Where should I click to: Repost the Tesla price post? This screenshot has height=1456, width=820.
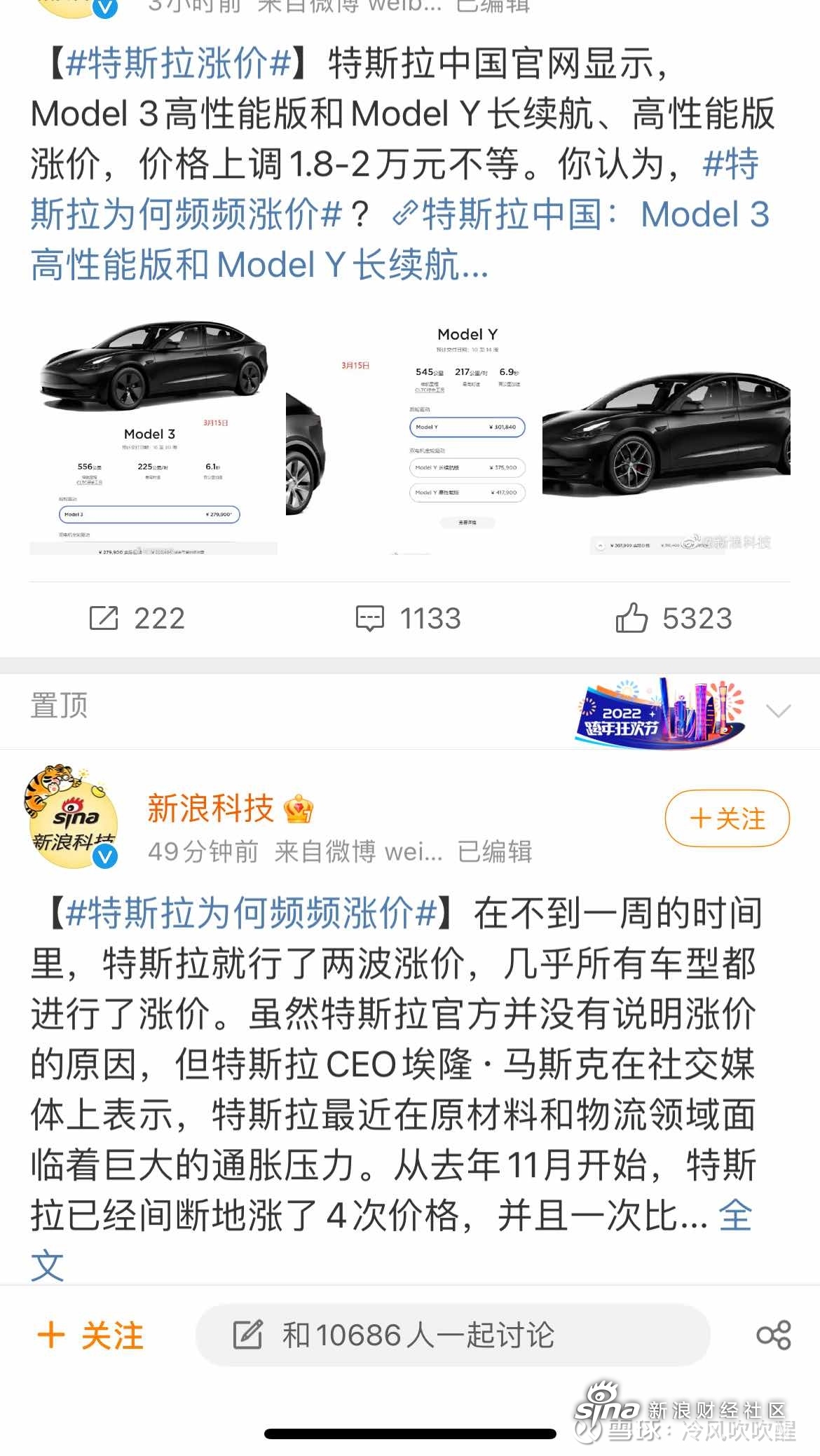(137, 619)
